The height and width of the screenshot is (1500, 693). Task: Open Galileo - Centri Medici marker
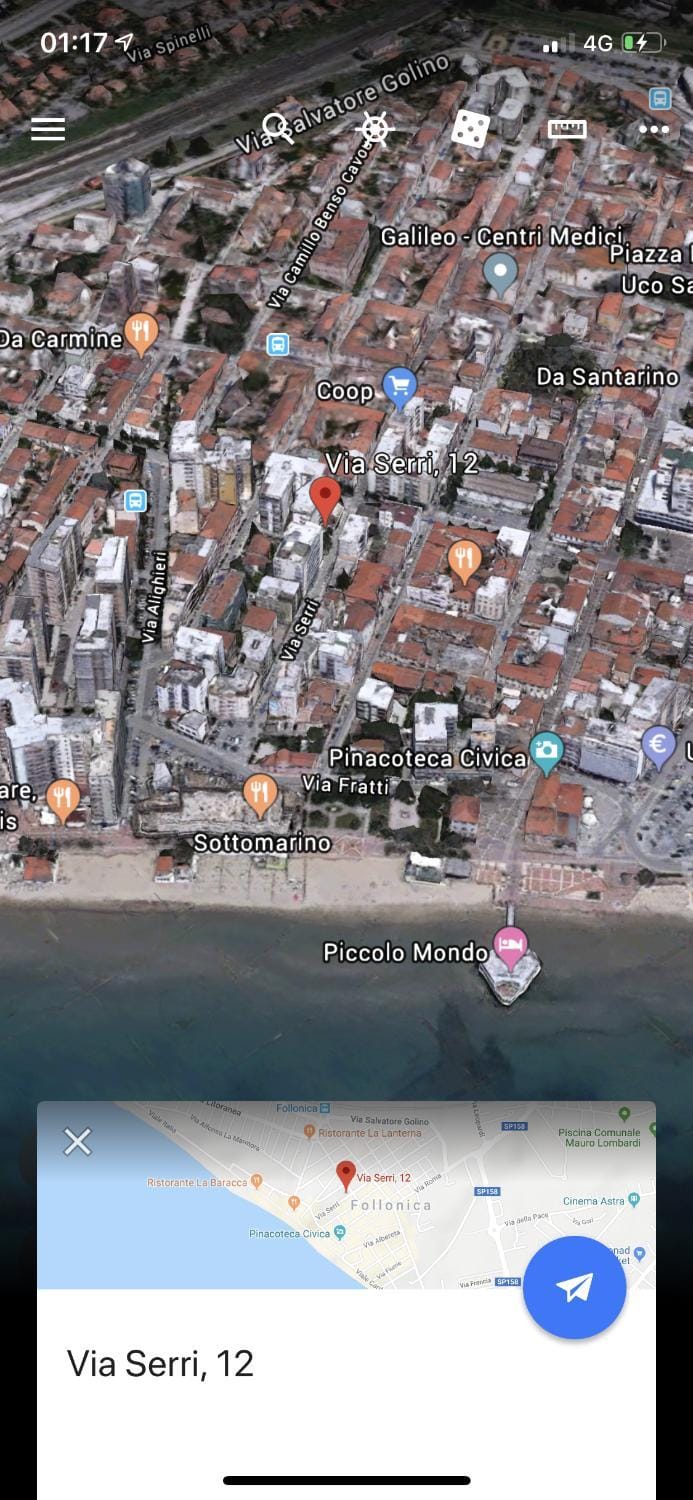pos(500,273)
